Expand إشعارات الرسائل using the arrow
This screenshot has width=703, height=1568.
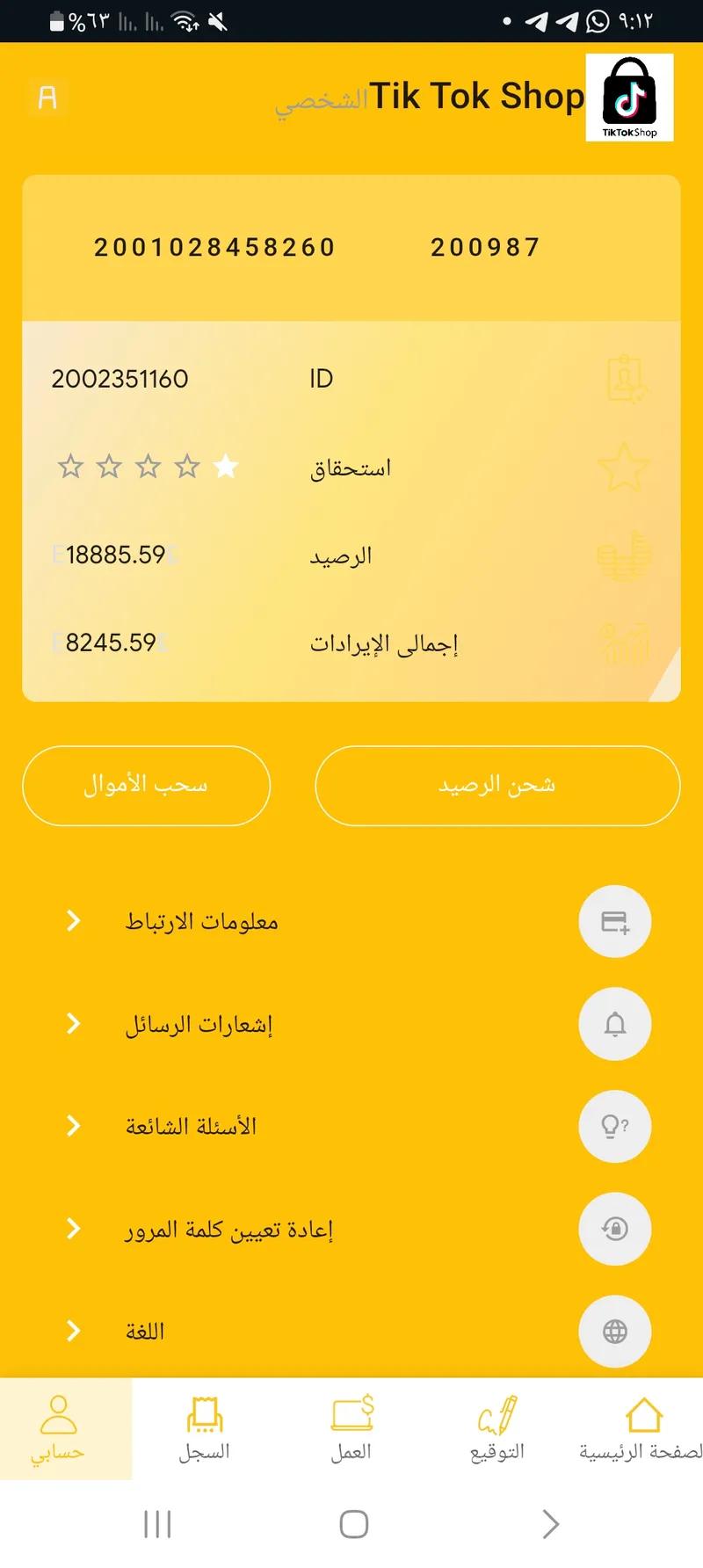73,1023
